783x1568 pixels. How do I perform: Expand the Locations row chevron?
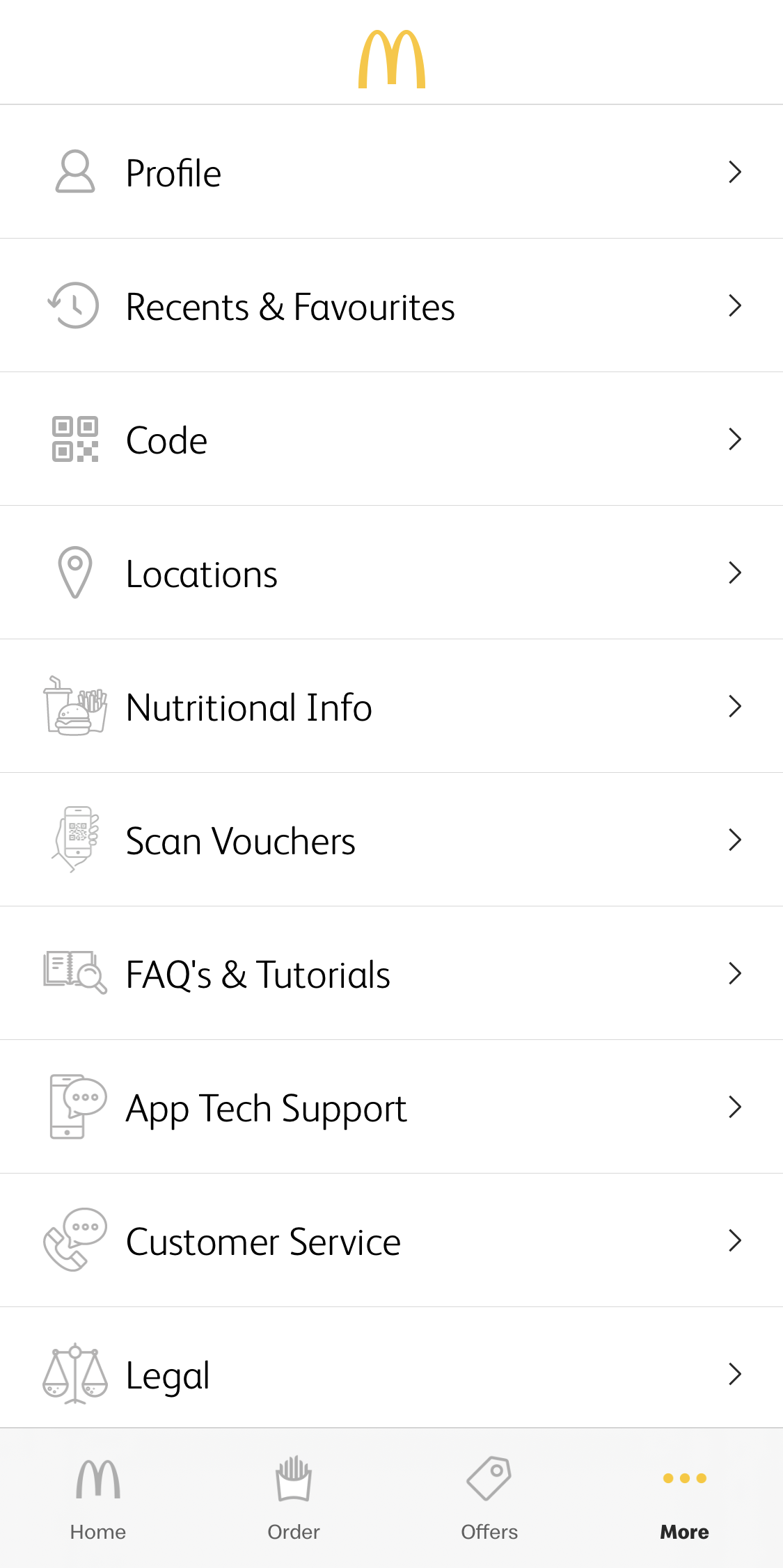pyautogui.click(x=736, y=572)
